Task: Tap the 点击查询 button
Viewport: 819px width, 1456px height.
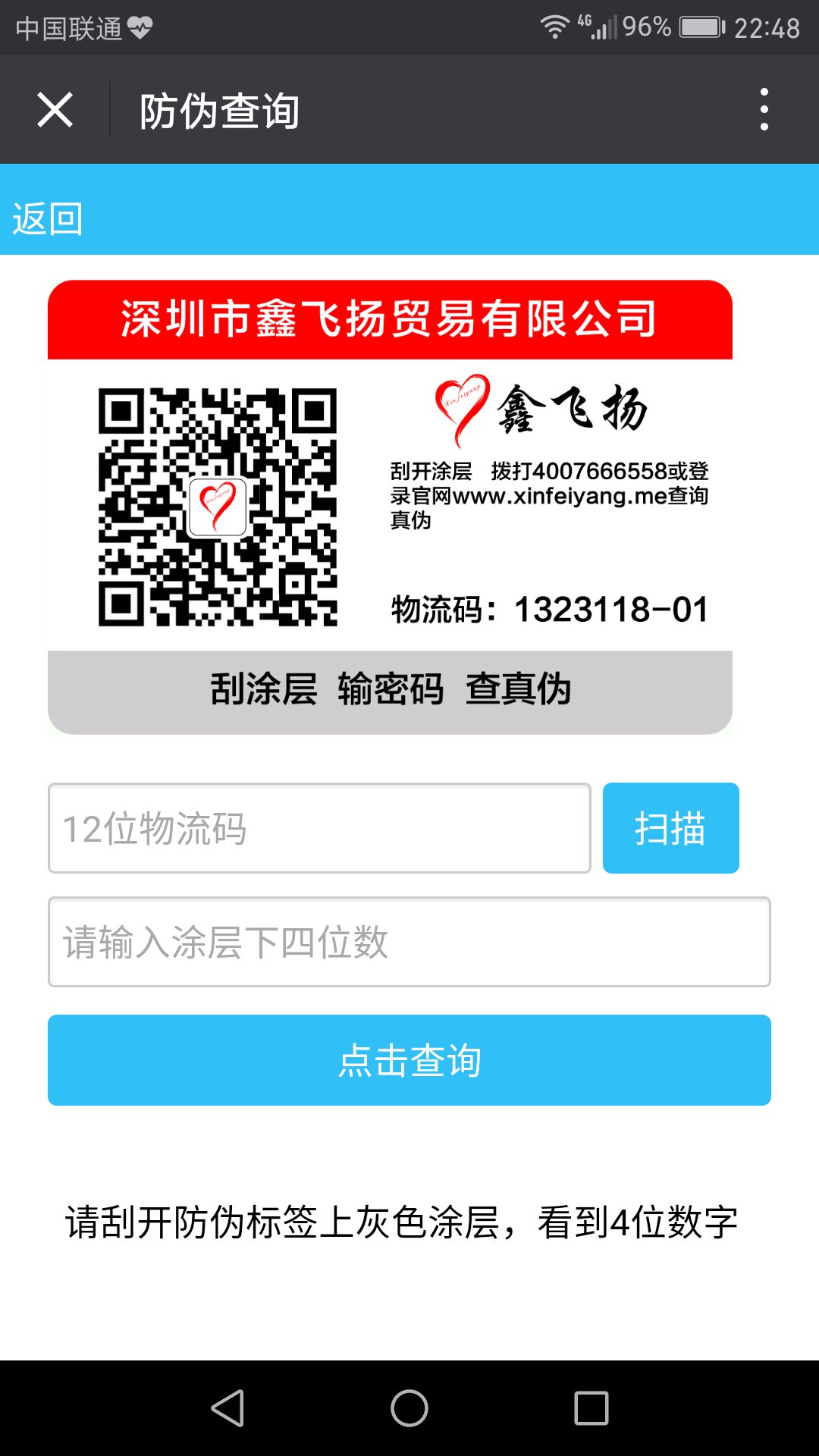Action: pos(409,1060)
